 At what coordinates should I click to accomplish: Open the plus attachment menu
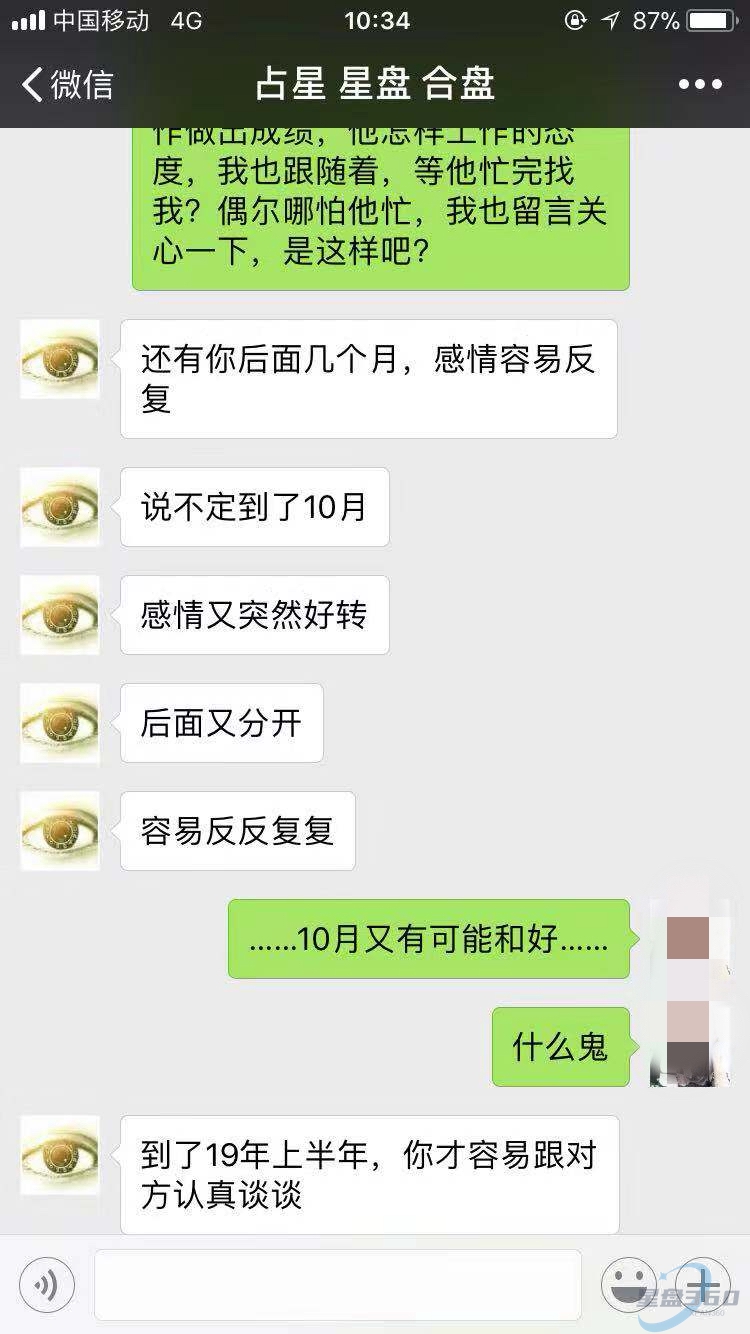pos(702,1284)
